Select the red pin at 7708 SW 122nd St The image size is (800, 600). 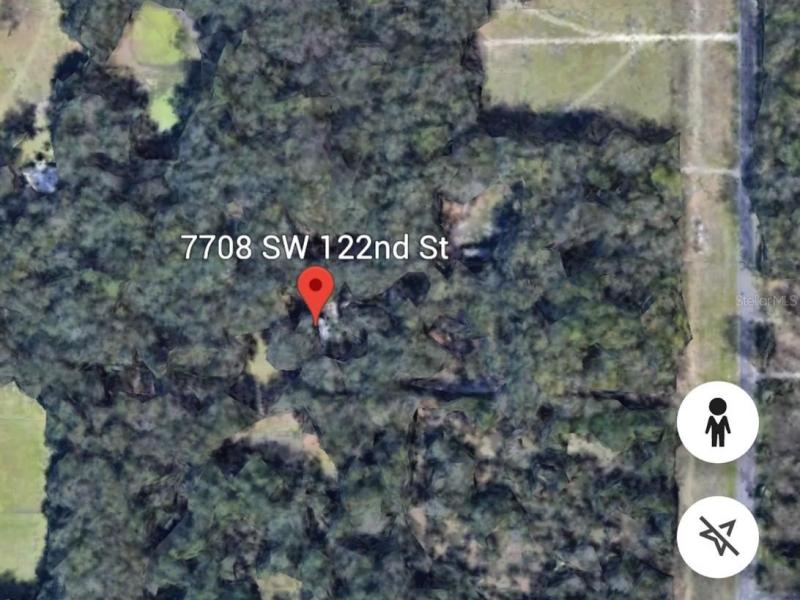[x=316, y=290]
